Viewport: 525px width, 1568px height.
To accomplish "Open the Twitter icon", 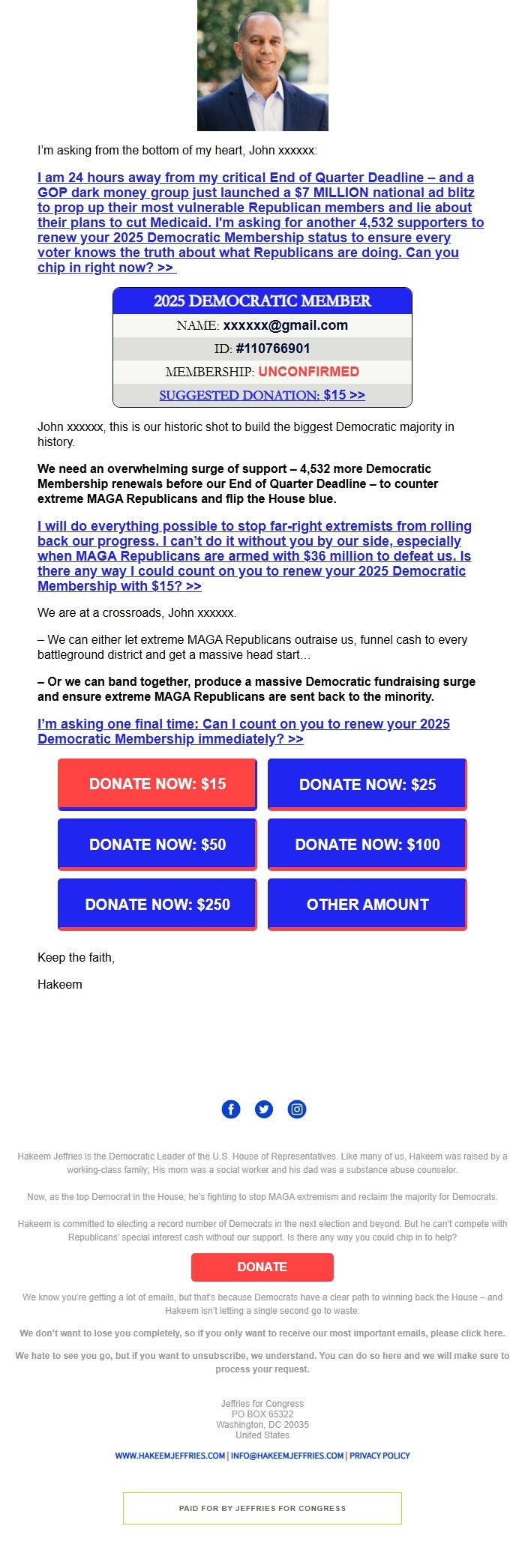I will point(264,1109).
